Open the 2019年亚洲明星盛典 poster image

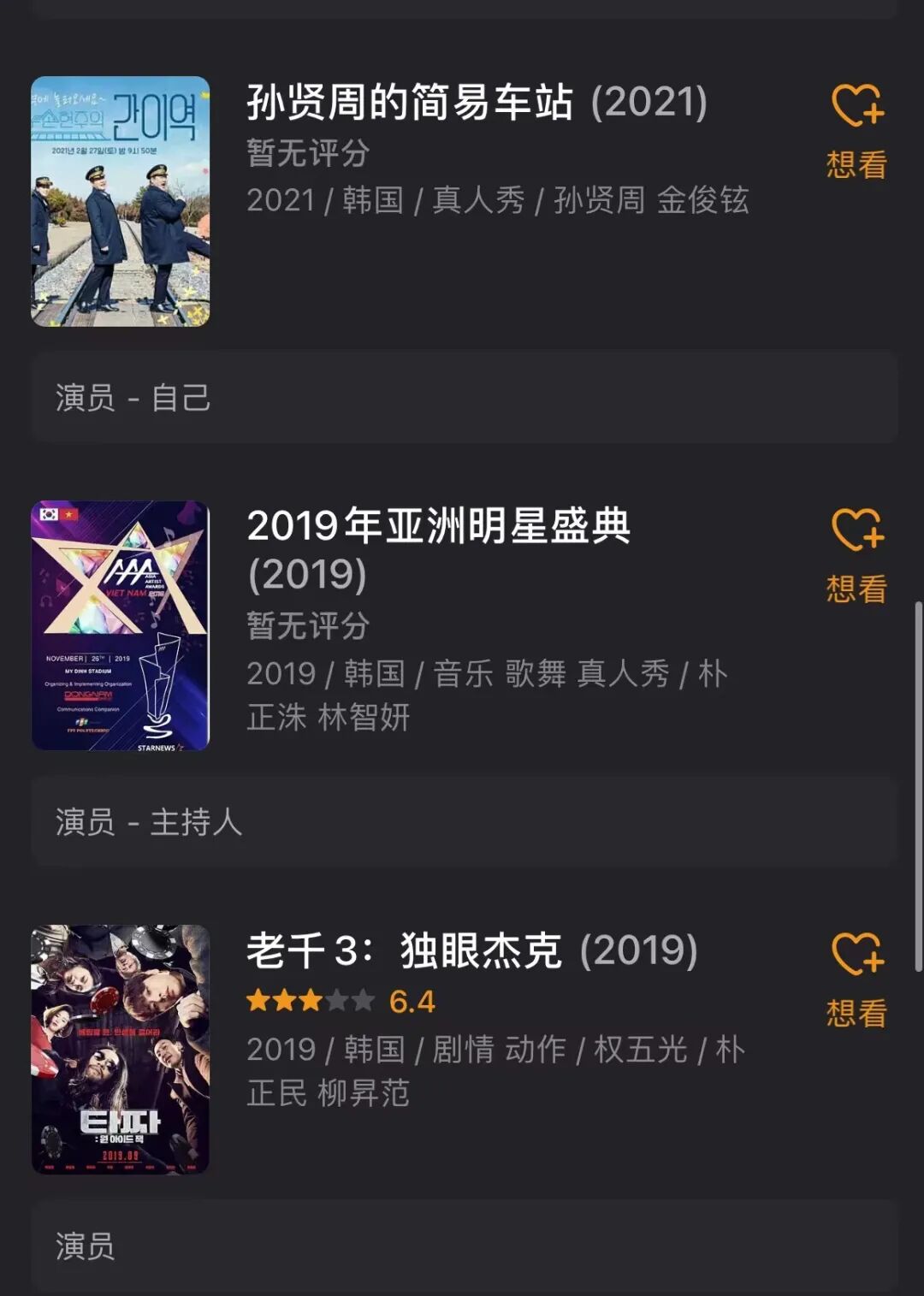[x=121, y=625]
